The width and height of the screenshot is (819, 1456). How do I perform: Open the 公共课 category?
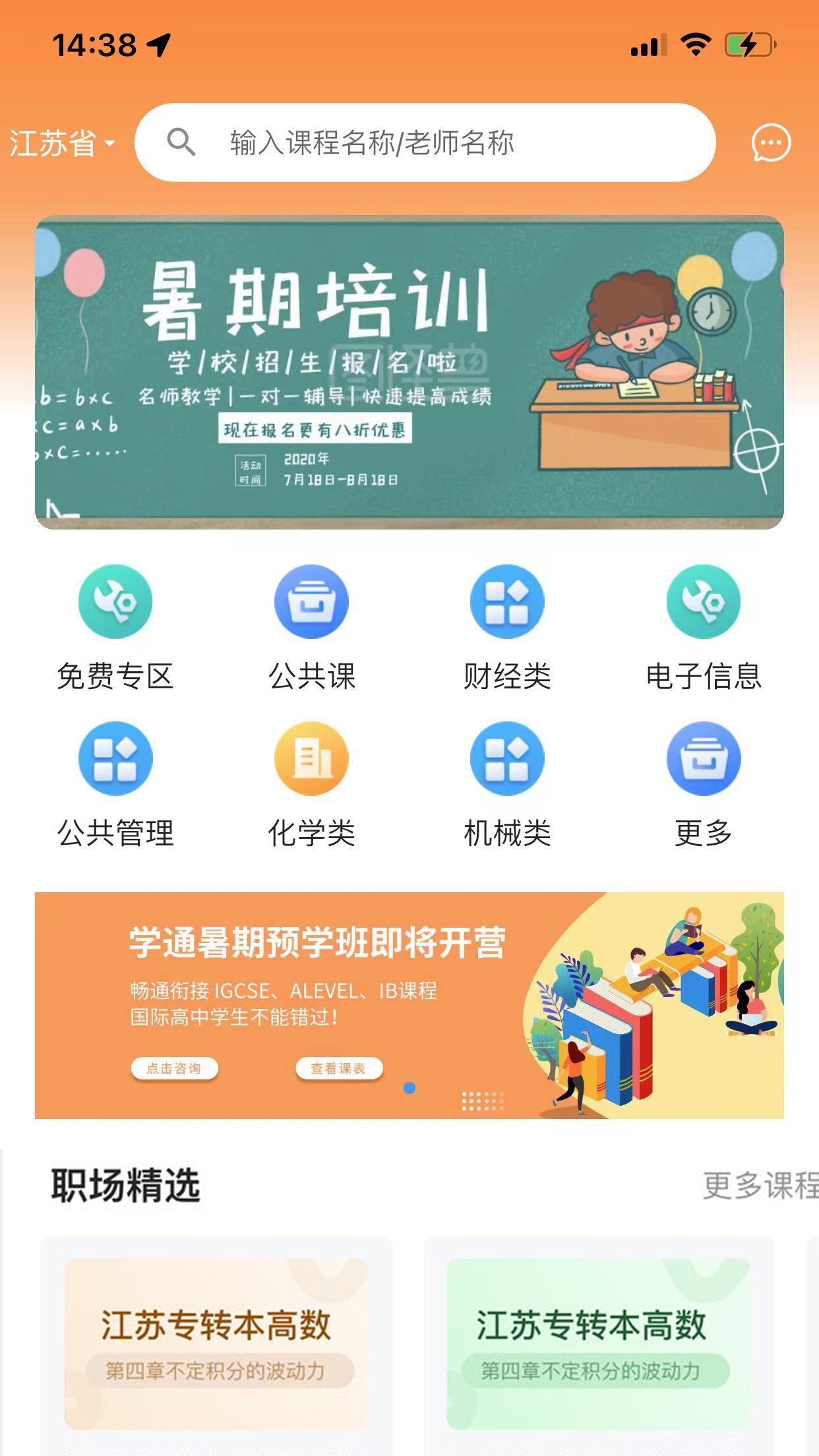(311, 626)
